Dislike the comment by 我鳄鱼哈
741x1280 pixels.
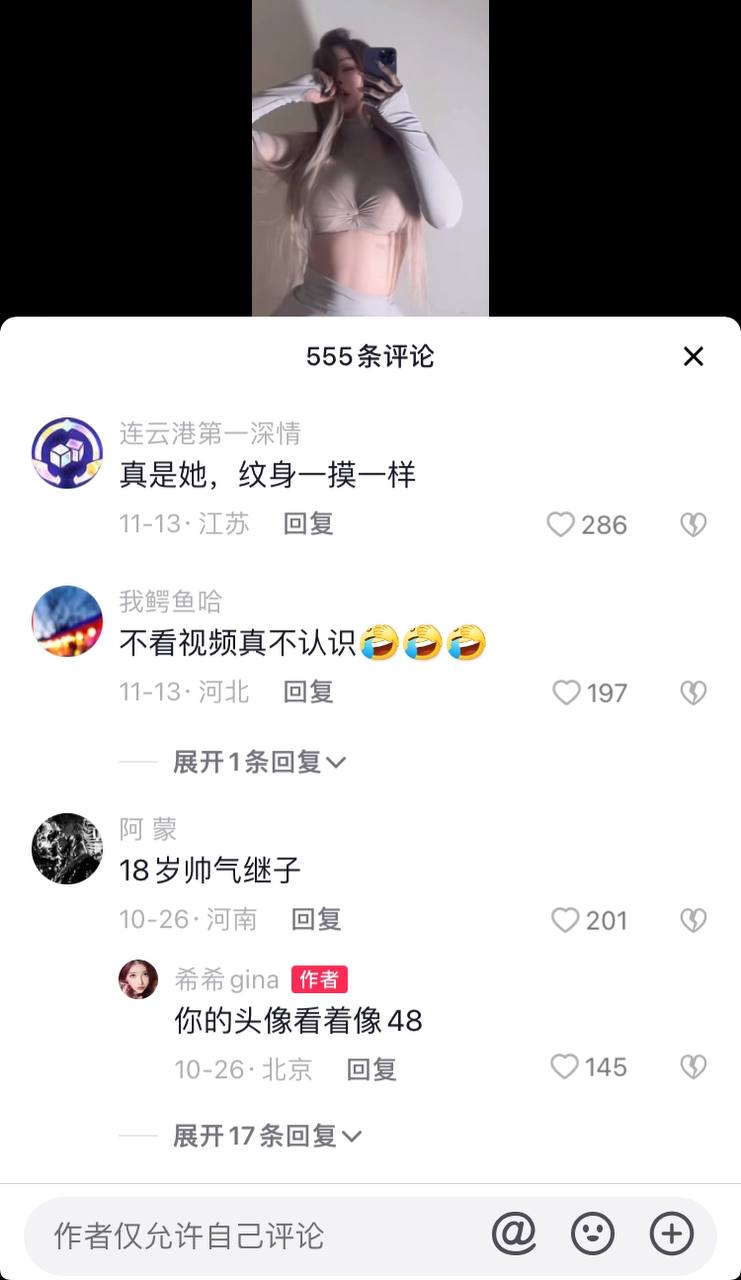693,692
